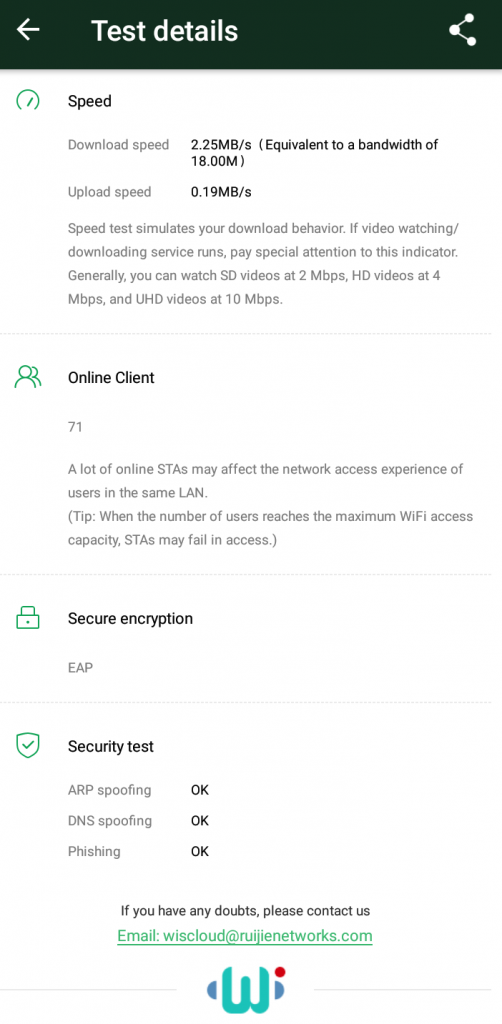The height and width of the screenshot is (1024, 502).
Task: Open the wiscloud@ruijienetworks.com email link
Action: pos(245,936)
